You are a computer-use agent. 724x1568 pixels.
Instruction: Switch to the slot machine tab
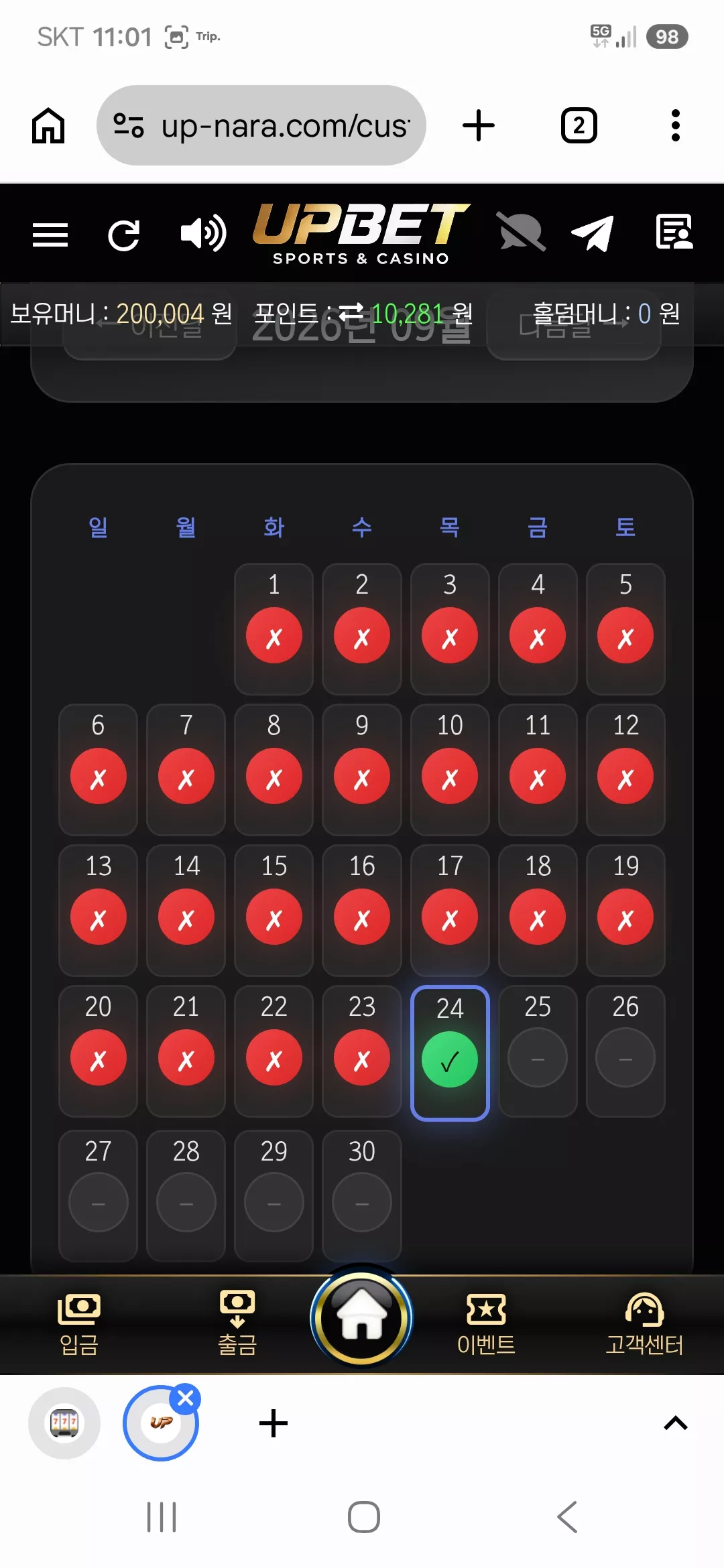[x=64, y=1423]
